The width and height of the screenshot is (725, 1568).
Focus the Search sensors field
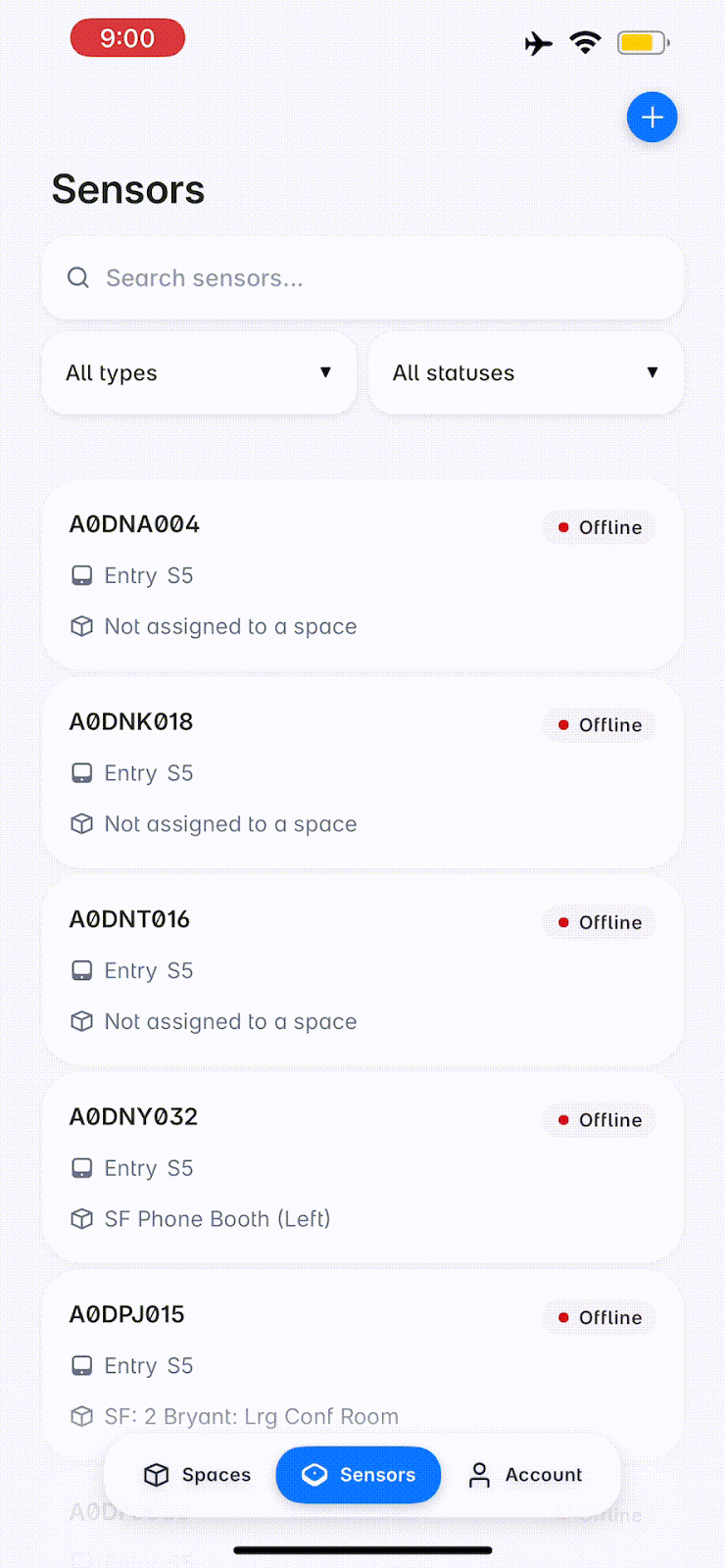pos(362,278)
